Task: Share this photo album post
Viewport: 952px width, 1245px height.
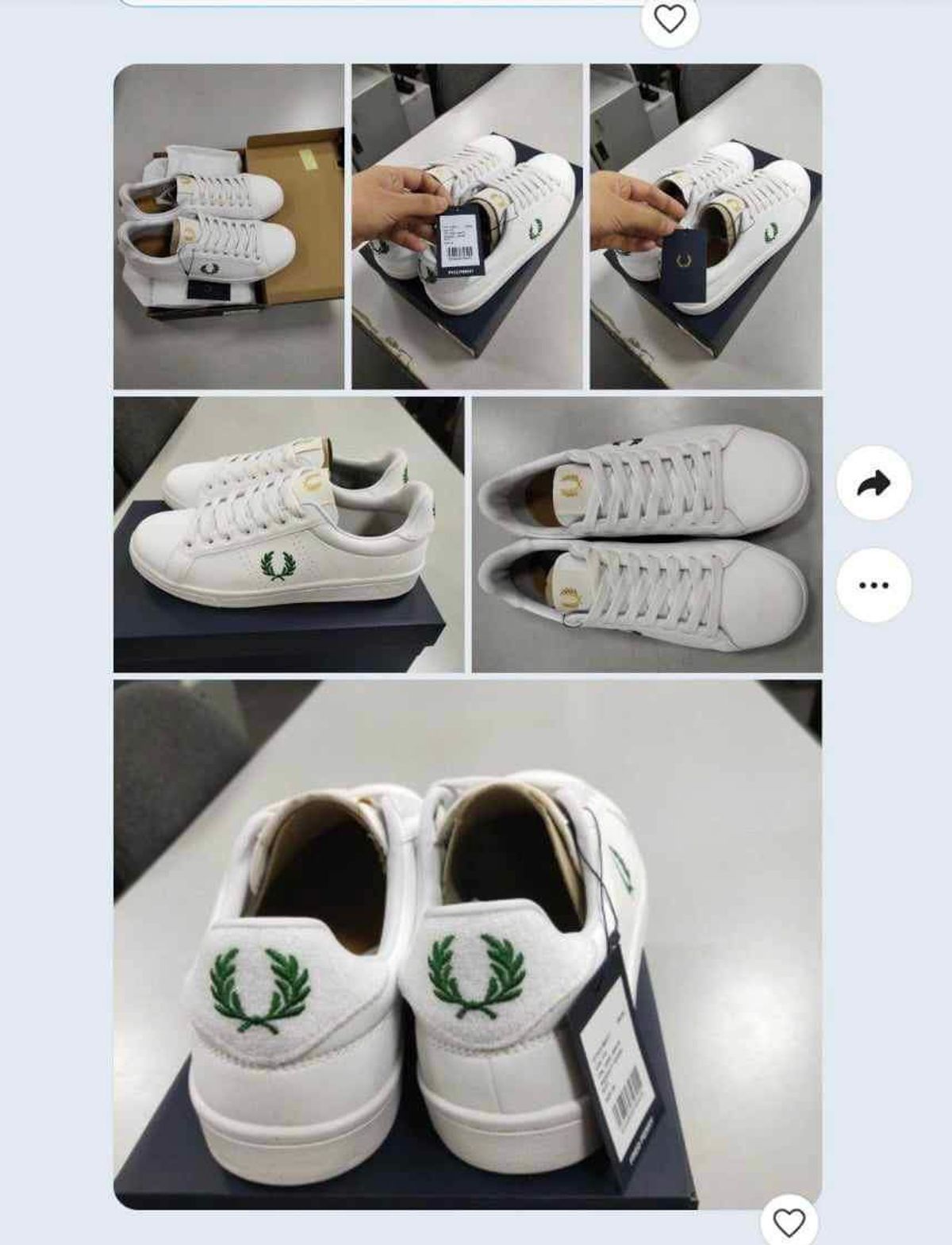Action: point(873,483)
